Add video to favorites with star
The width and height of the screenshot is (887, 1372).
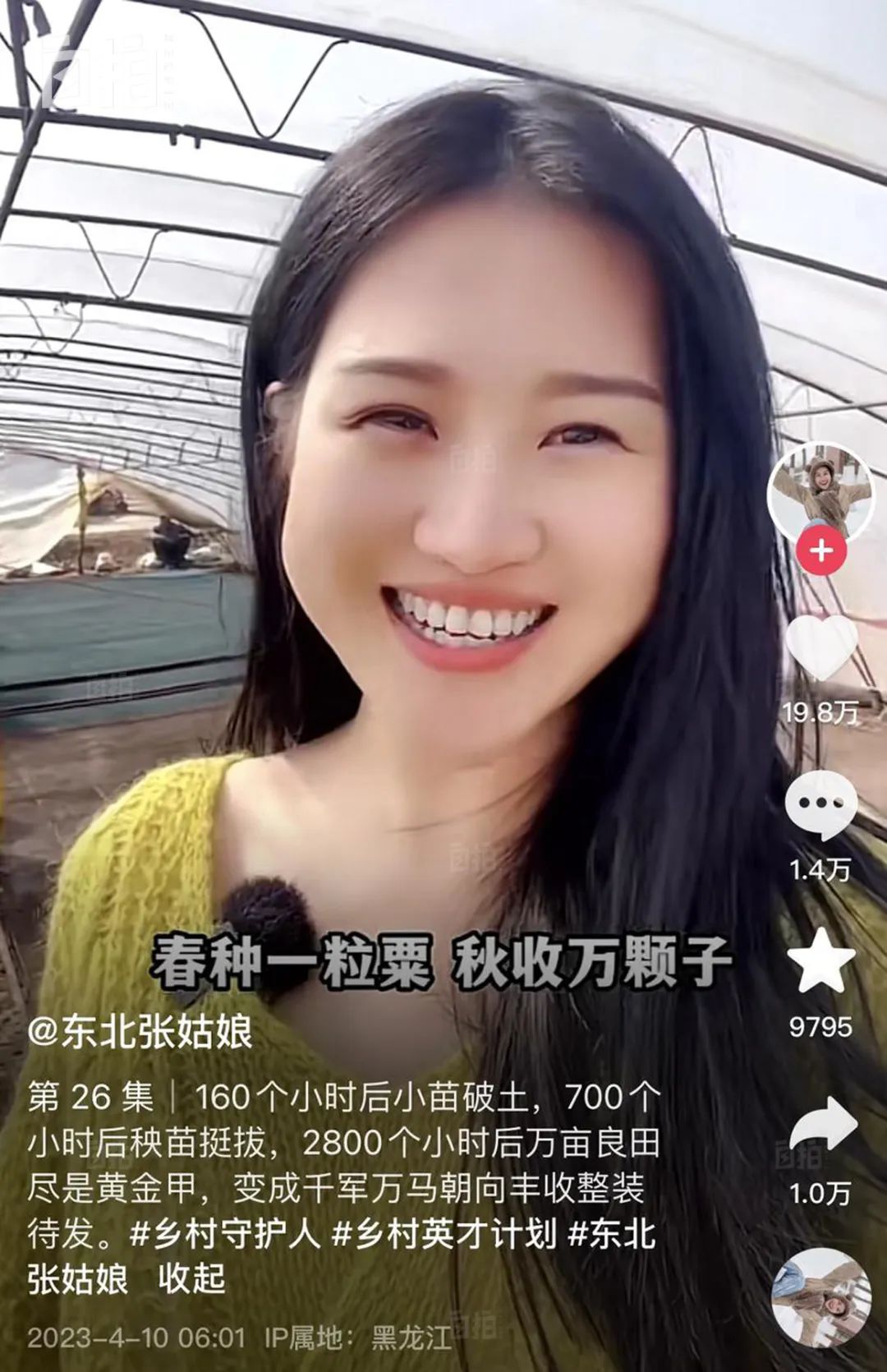821,961
